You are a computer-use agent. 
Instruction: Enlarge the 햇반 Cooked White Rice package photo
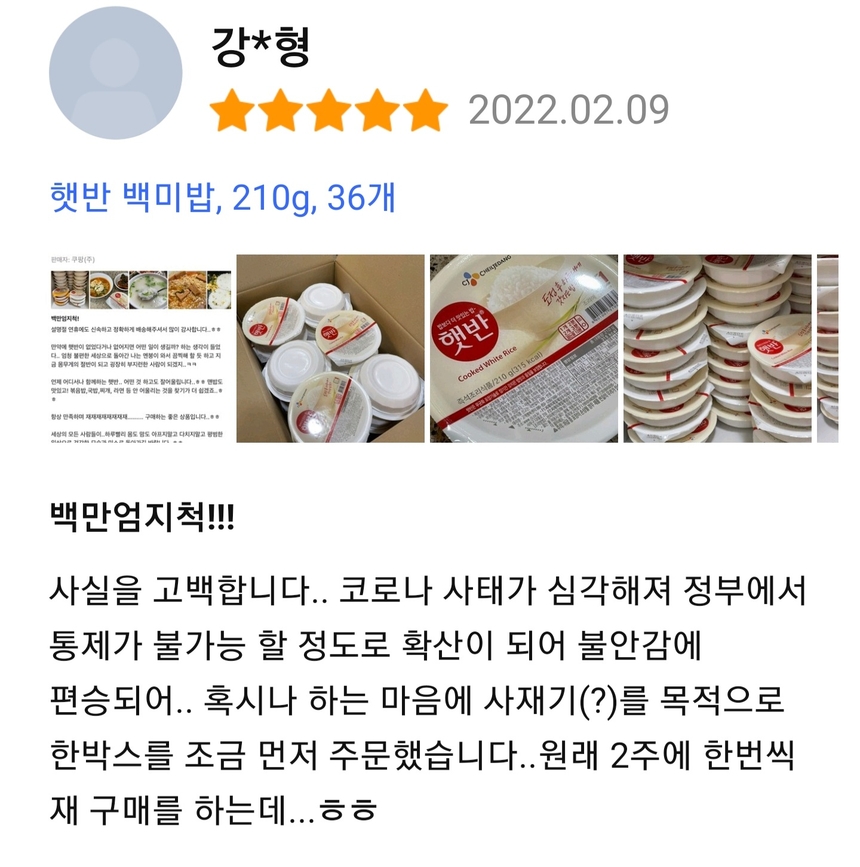click(x=523, y=348)
